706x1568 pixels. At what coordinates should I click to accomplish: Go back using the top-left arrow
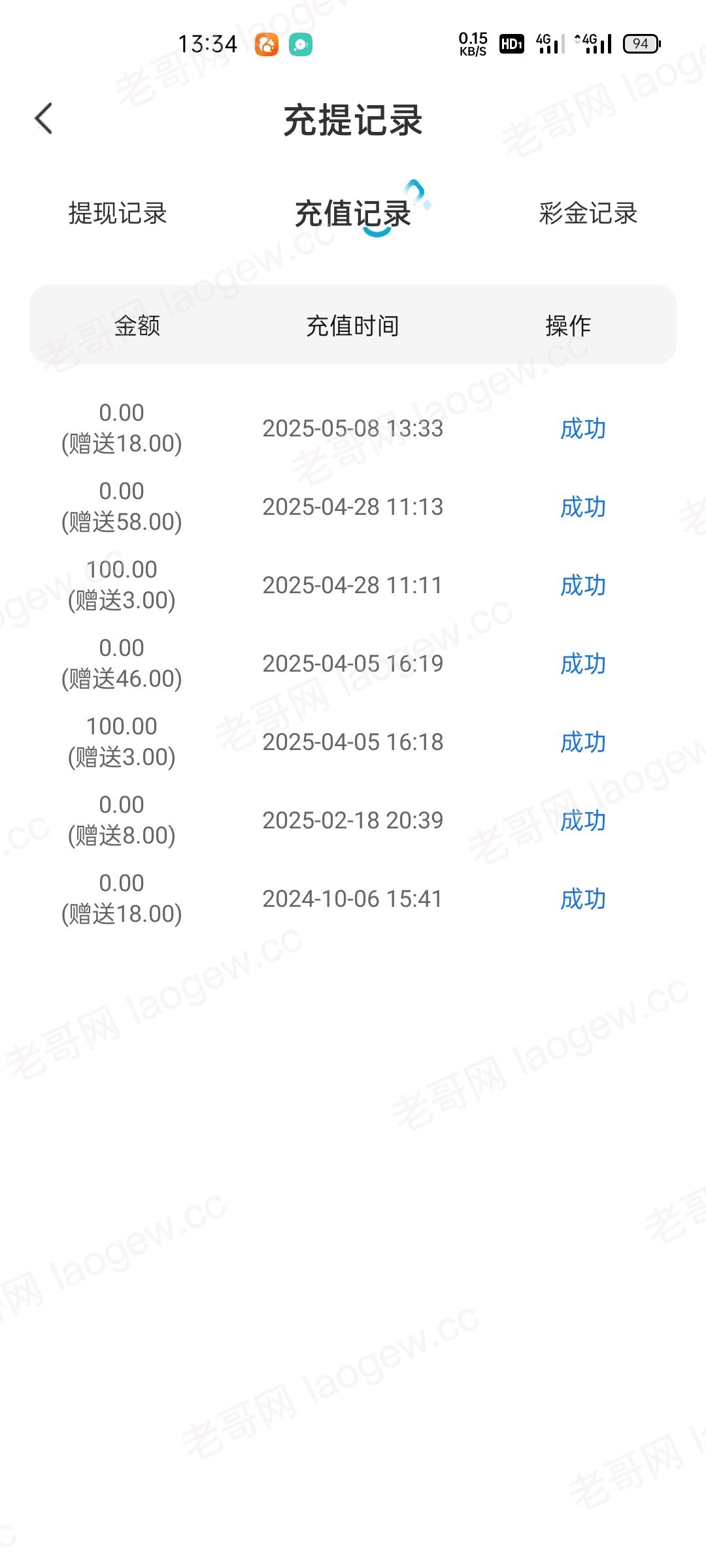43,119
